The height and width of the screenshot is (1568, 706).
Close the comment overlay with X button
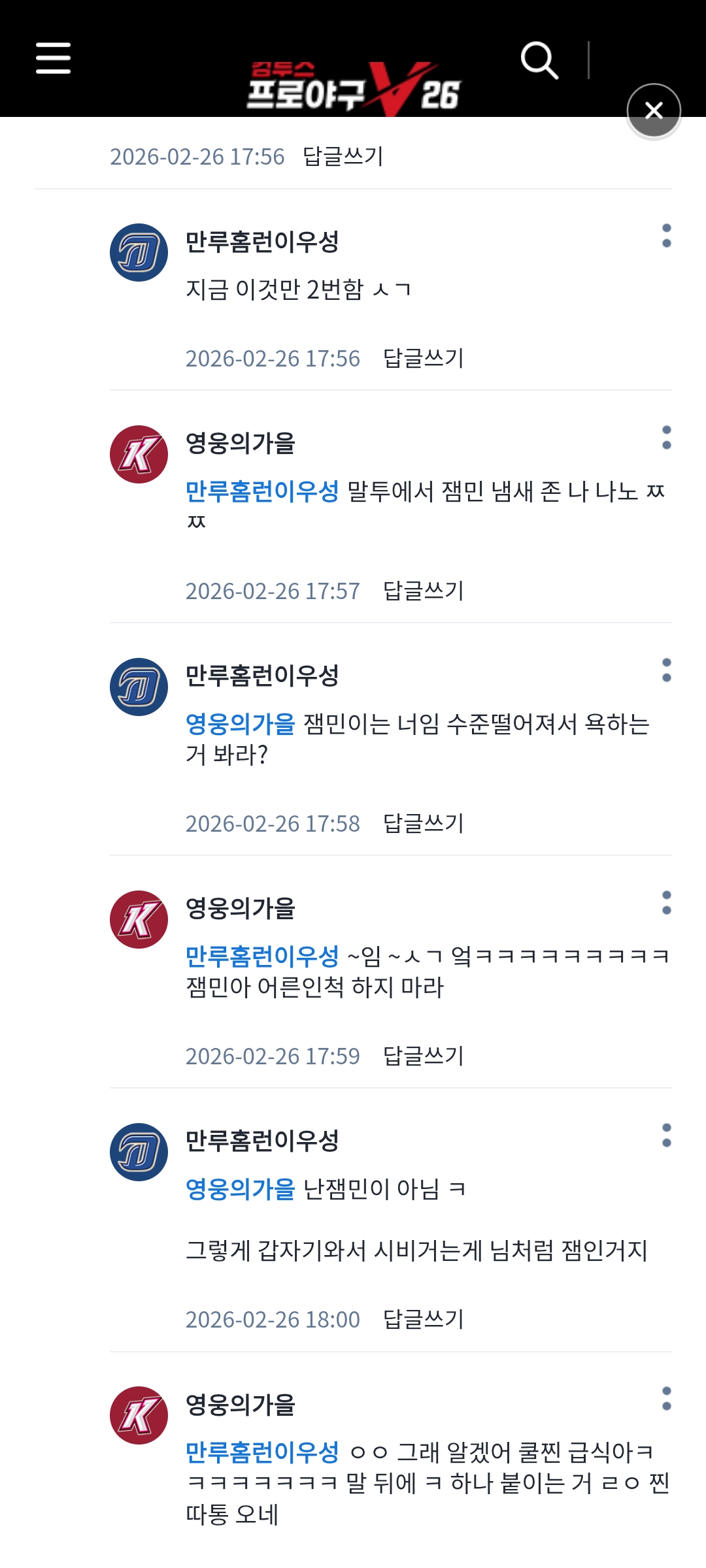click(654, 110)
